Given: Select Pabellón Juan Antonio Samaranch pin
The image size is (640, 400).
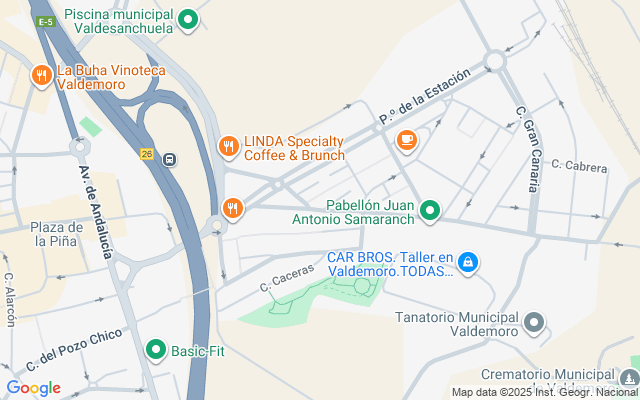Looking at the screenshot, I should tap(430, 210).
